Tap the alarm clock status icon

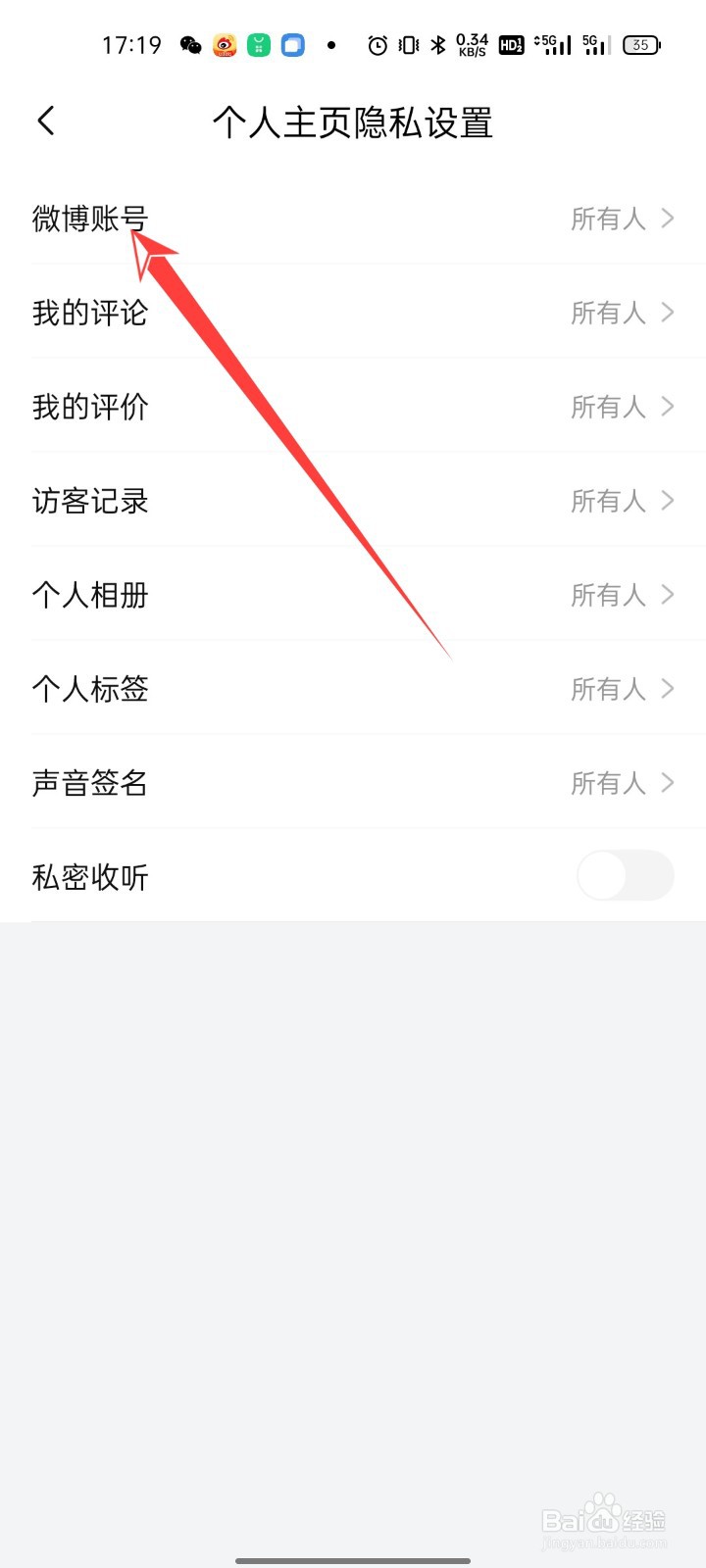click(376, 44)
